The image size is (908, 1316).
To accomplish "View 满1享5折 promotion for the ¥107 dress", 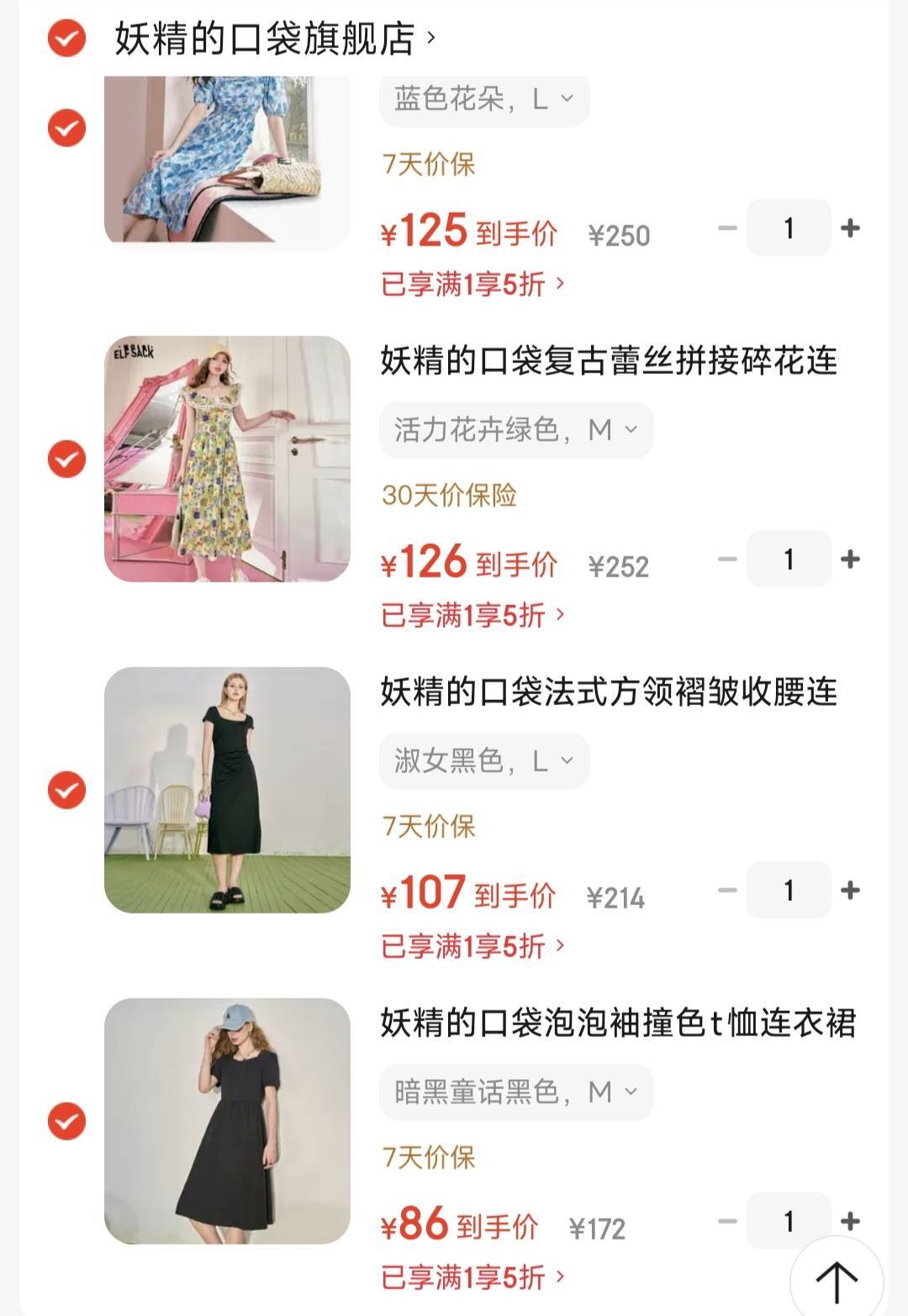I will (472, 946).
